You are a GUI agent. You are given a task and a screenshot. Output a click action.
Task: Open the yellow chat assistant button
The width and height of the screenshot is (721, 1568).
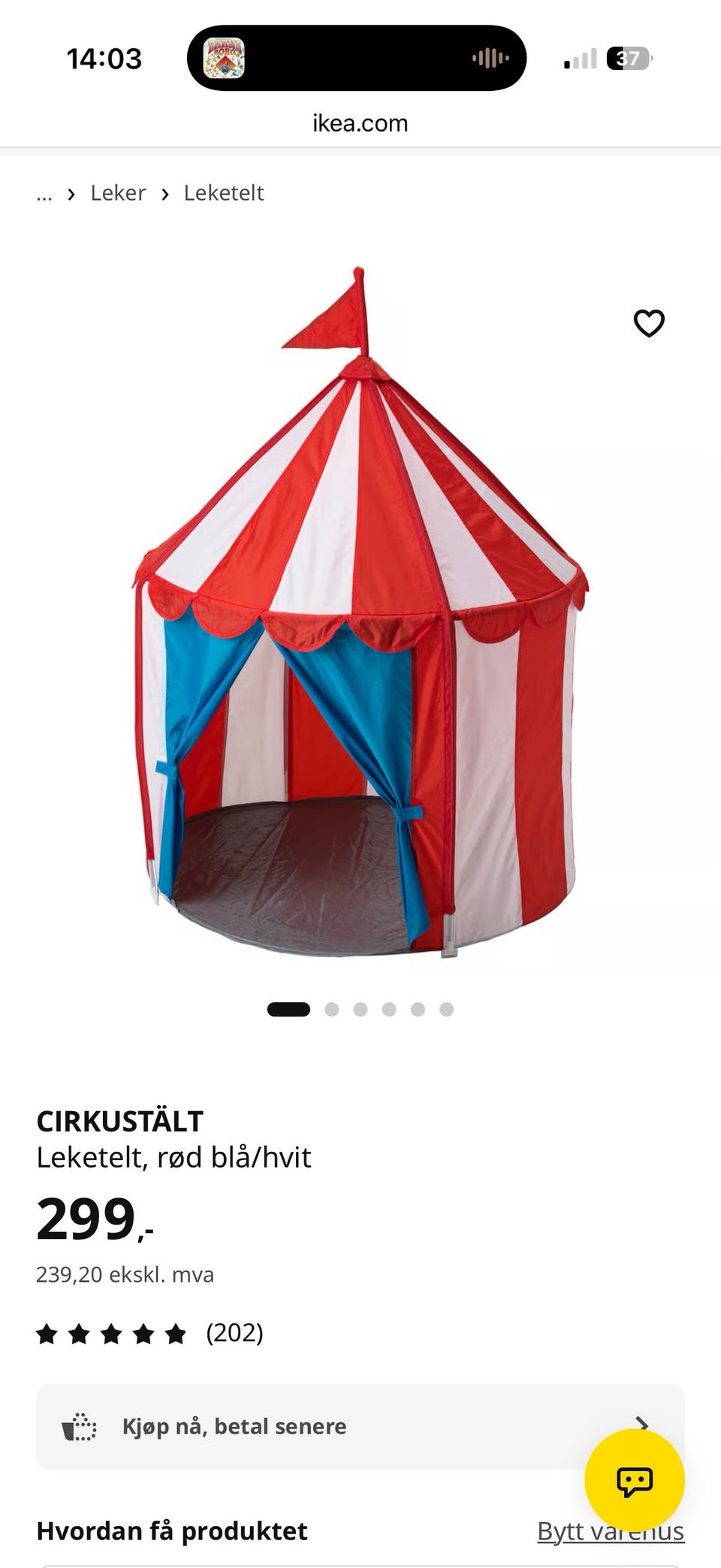click(635, 1479)
